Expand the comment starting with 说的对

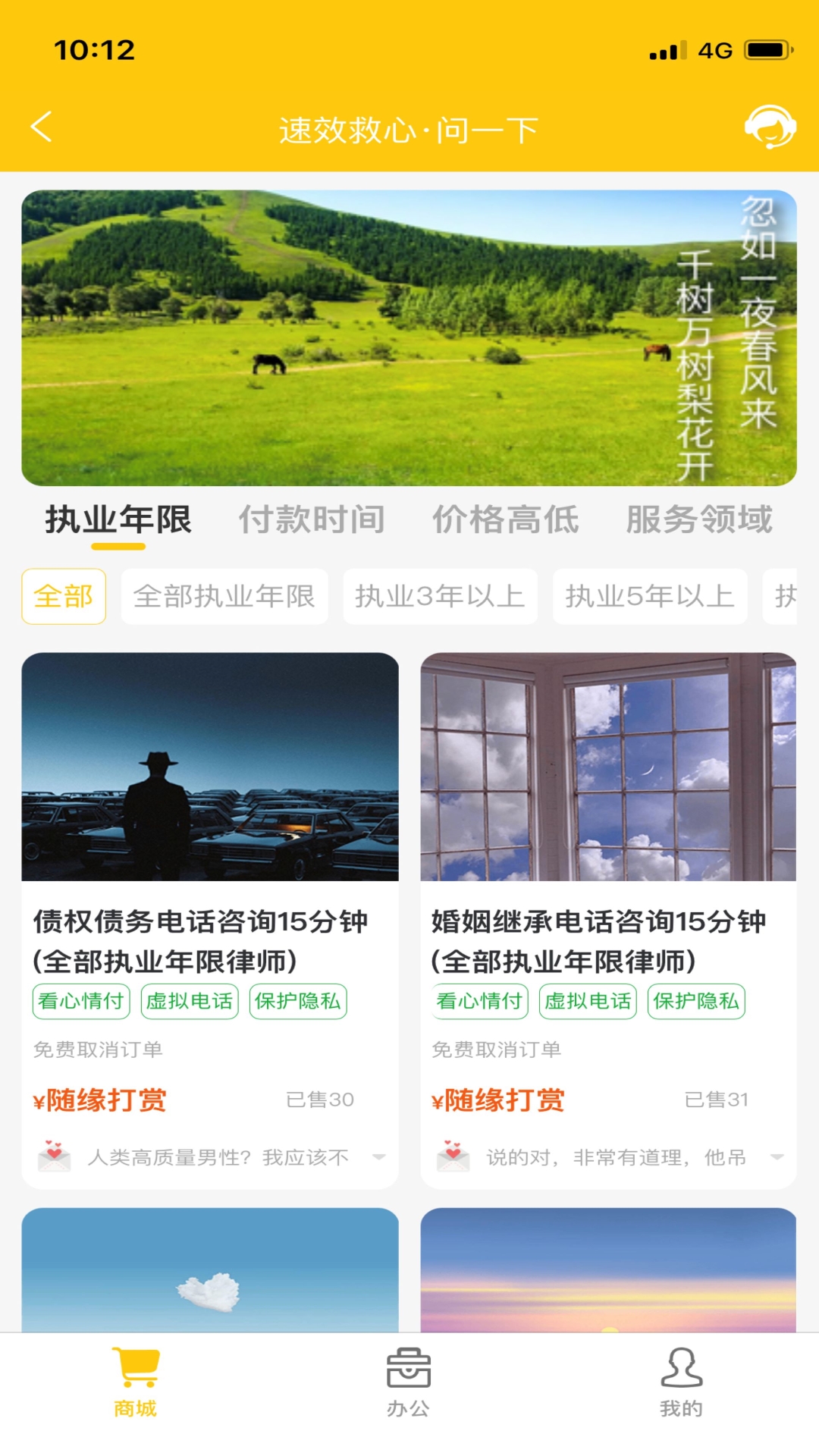click(x=777, y=1158)
